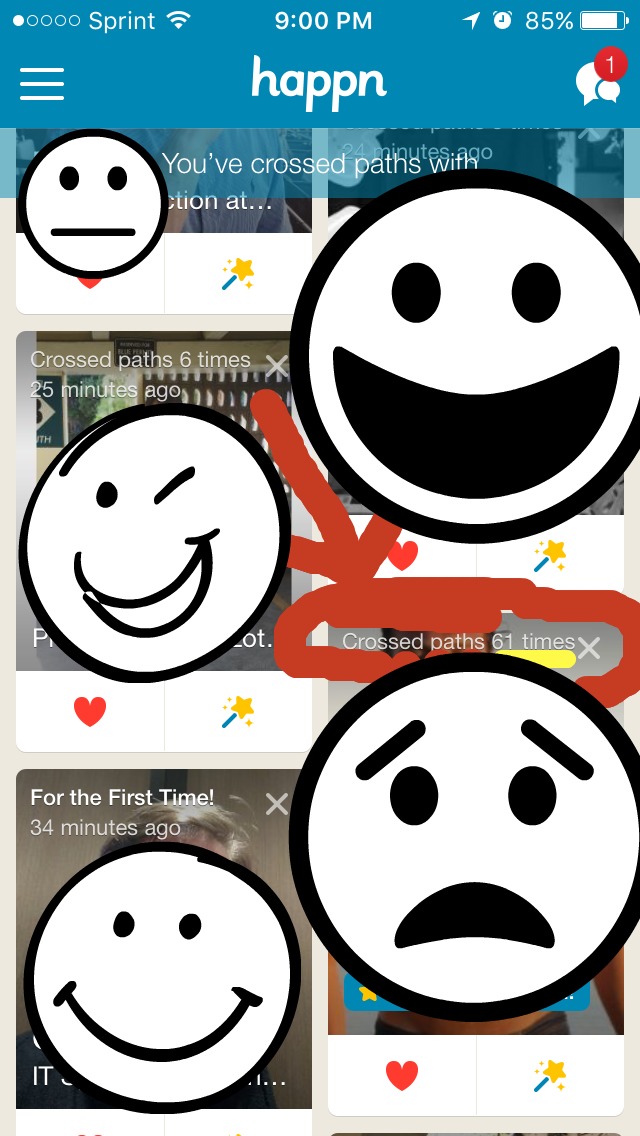The height and width of the screenshot is (1136, 640).
Task: Like the Crossed paths 61 times profile
Action: 402,1076
